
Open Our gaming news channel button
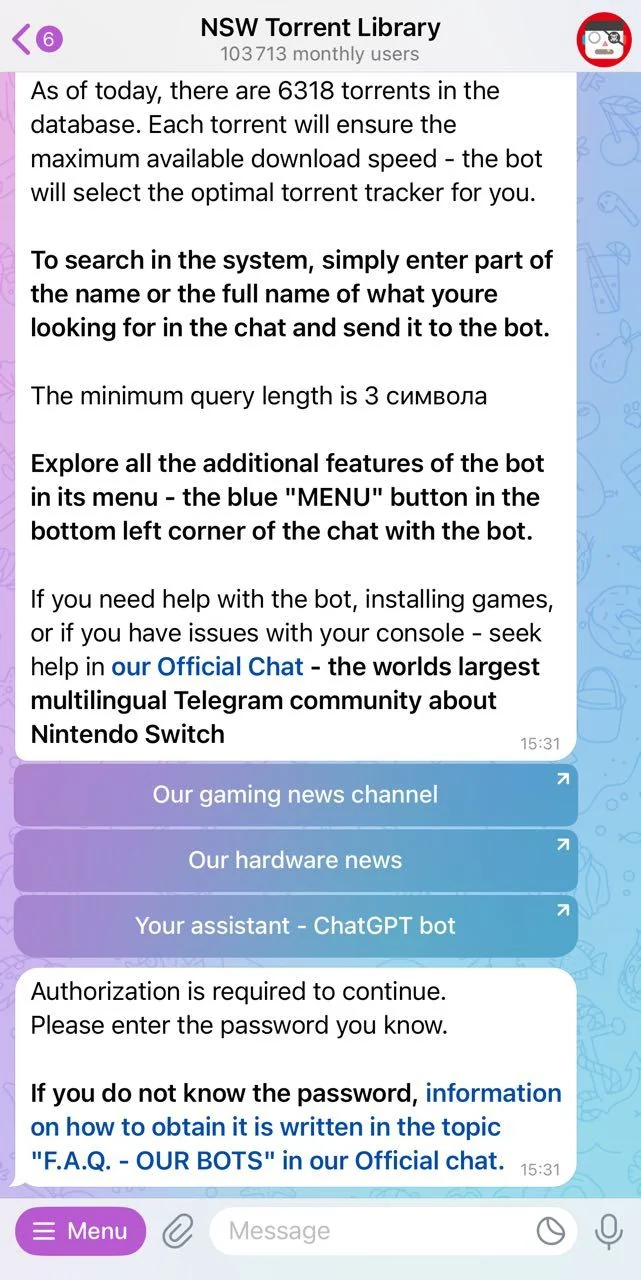(x=295, y=795)
